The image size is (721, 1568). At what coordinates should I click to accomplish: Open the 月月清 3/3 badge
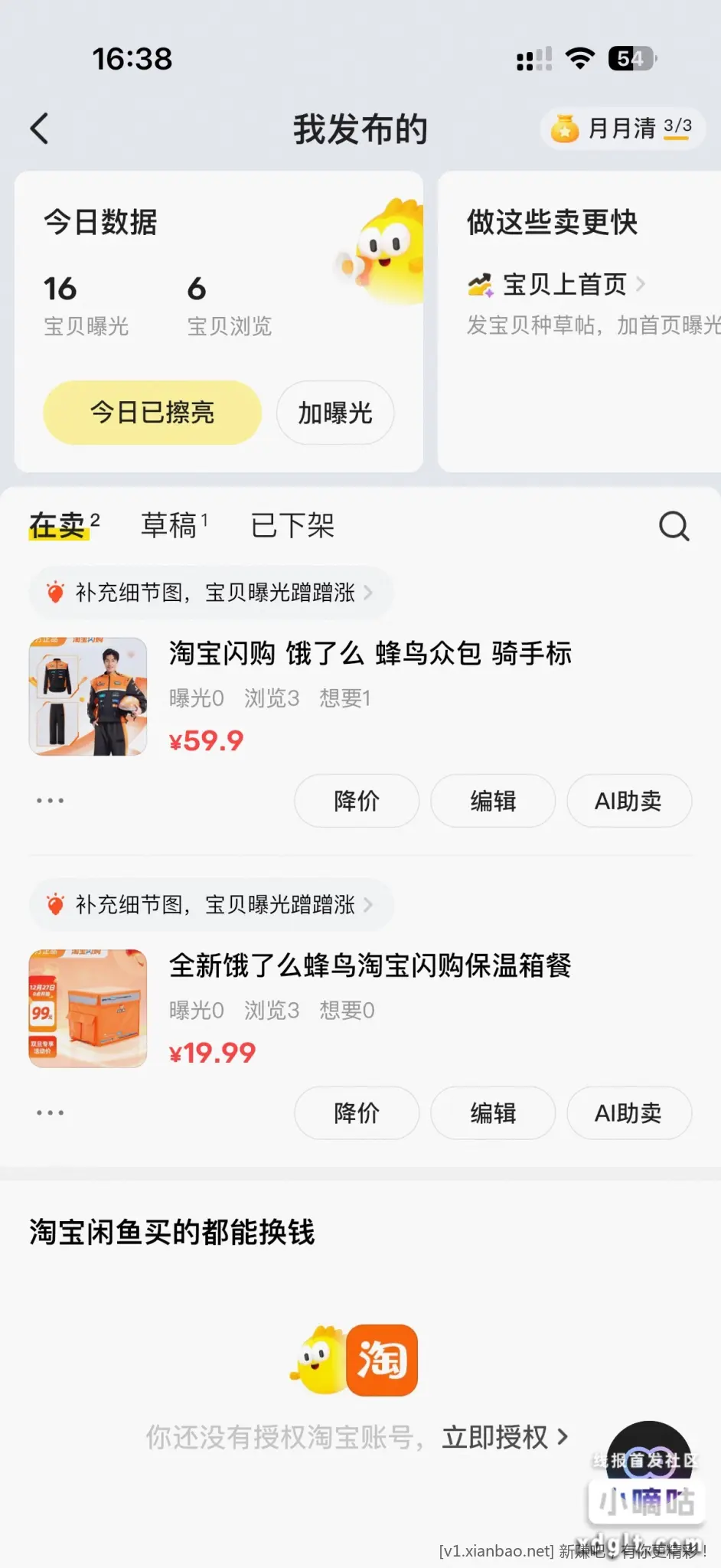point(623,129)
